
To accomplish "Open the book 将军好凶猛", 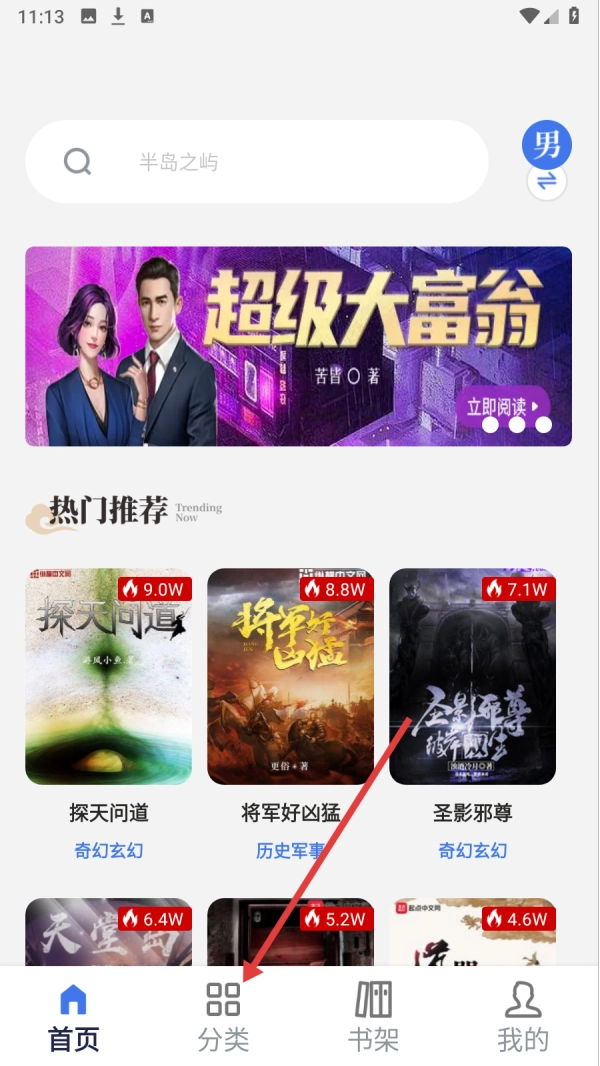I will click(290, 676).
